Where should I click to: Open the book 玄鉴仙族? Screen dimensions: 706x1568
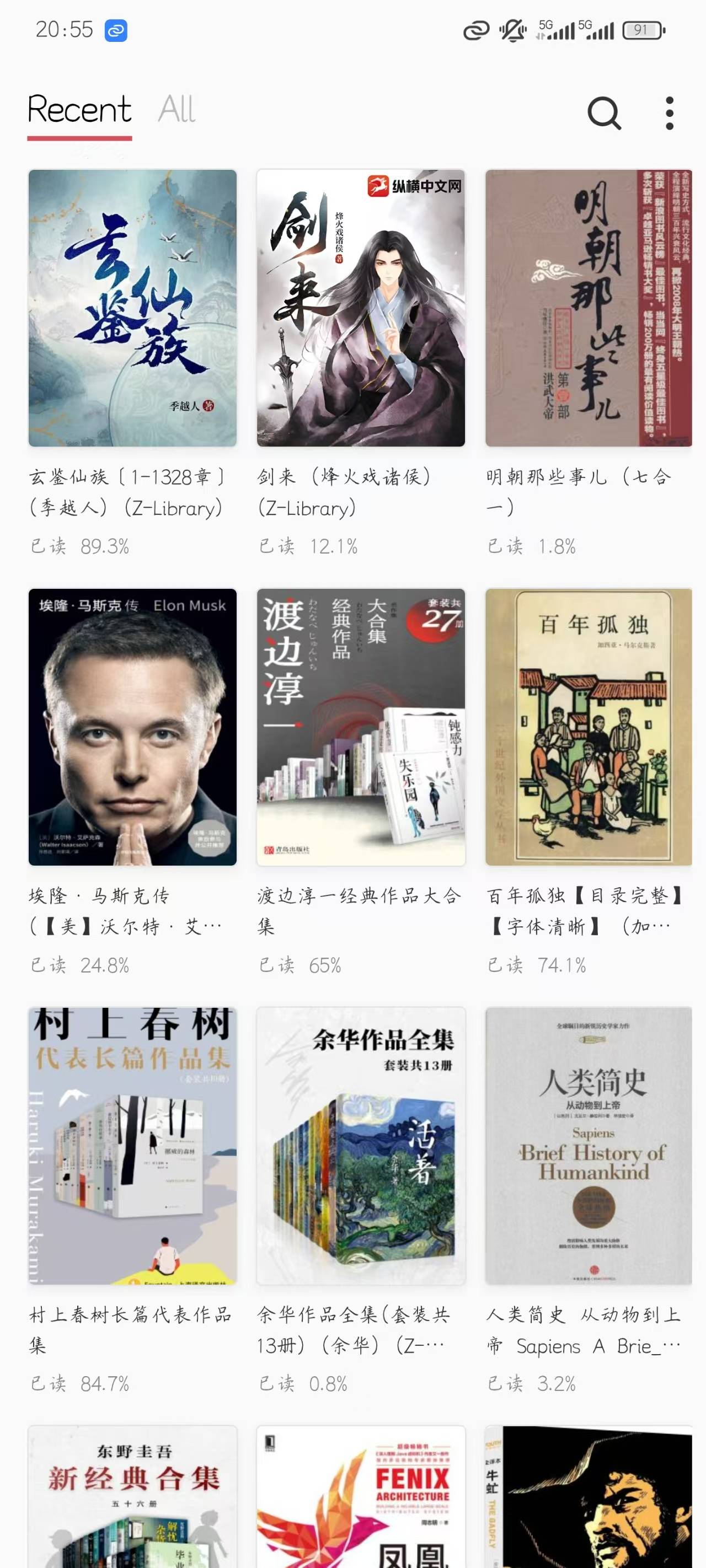[132, 308]
